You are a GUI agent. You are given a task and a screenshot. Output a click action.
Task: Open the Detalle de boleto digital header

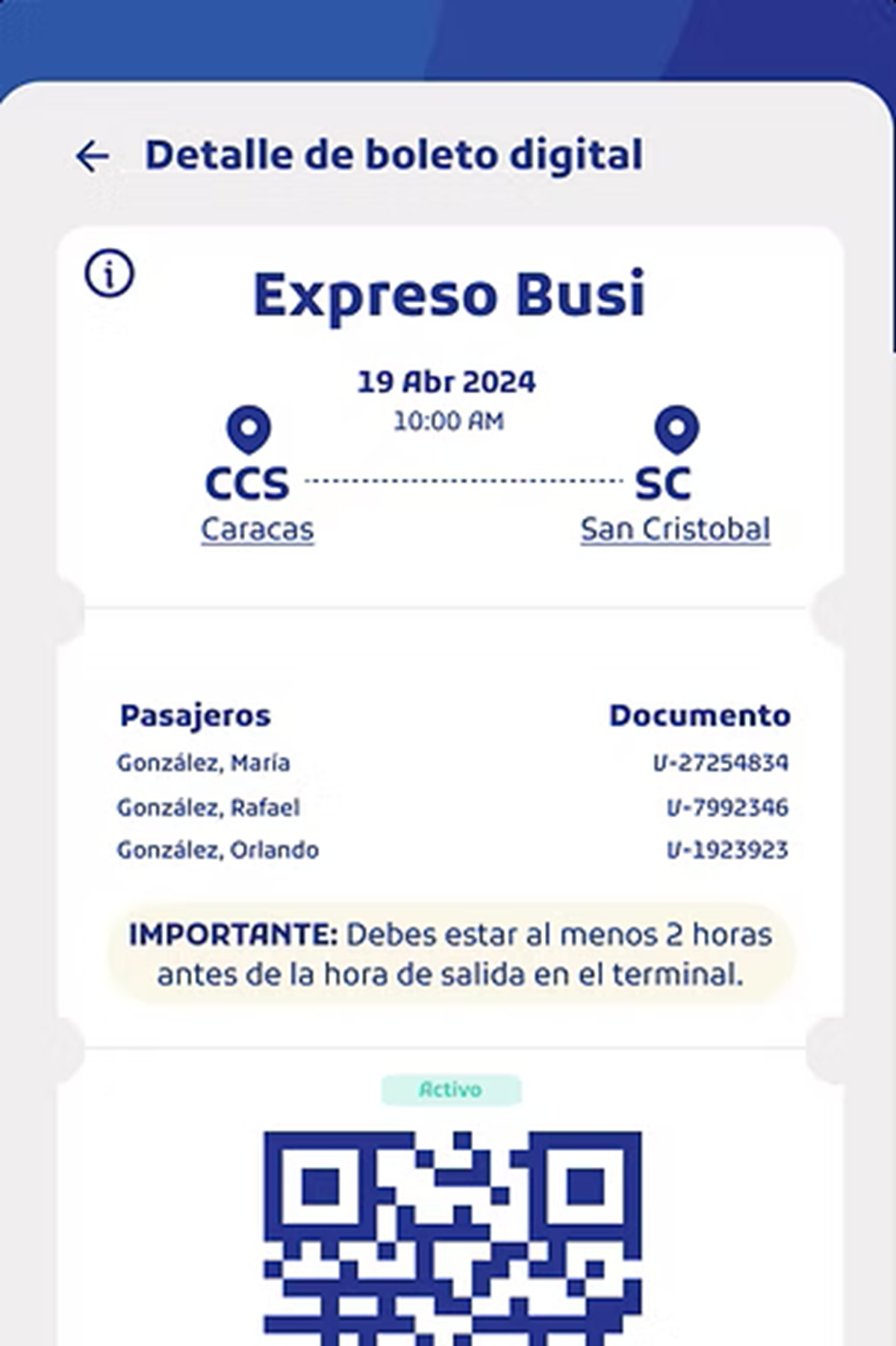(x=393, y=156)
